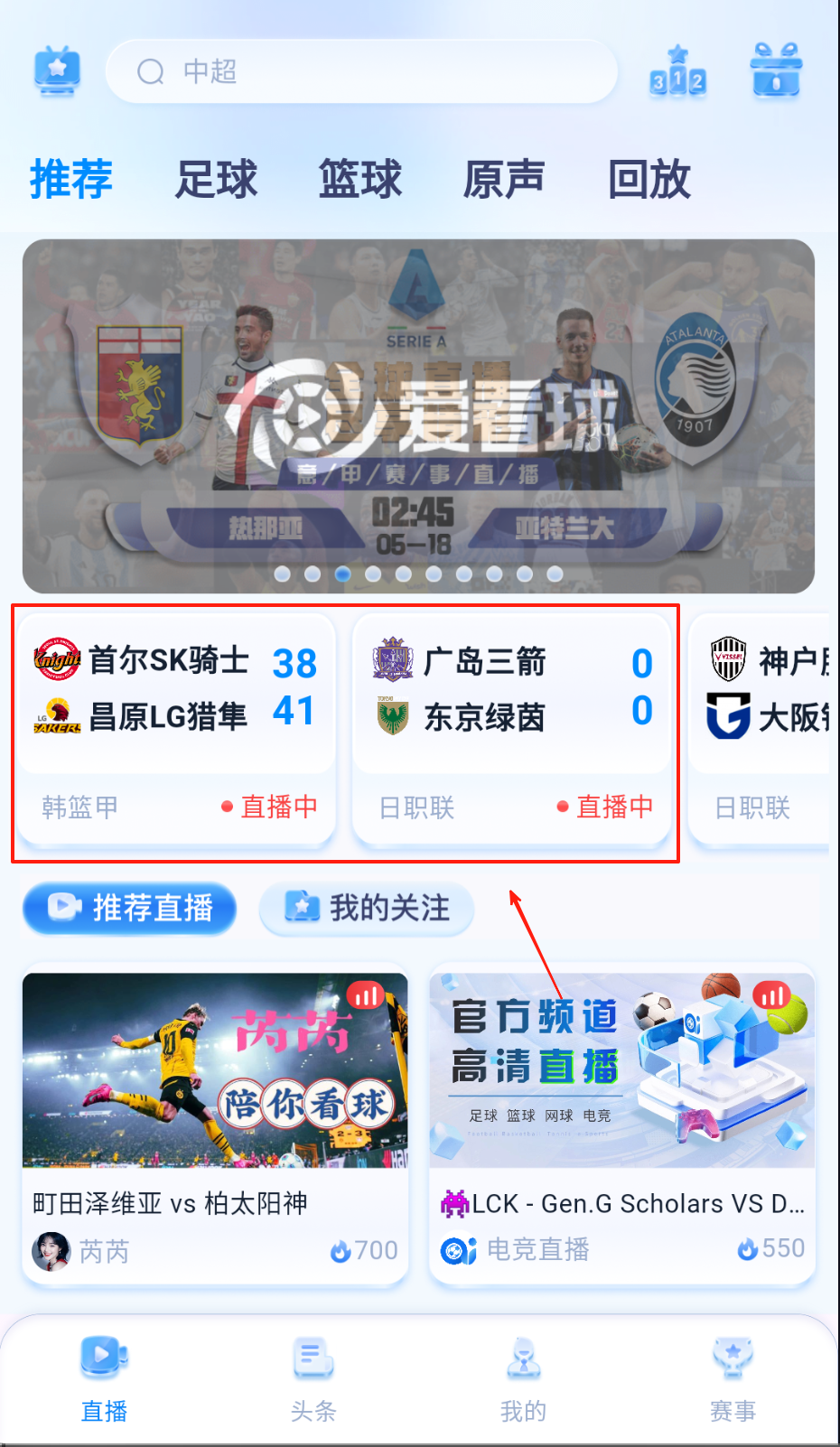The height and width of the screenshot is (1447, 840).
Task: Switch to 我的关注
Action: [x=367, y=908]
